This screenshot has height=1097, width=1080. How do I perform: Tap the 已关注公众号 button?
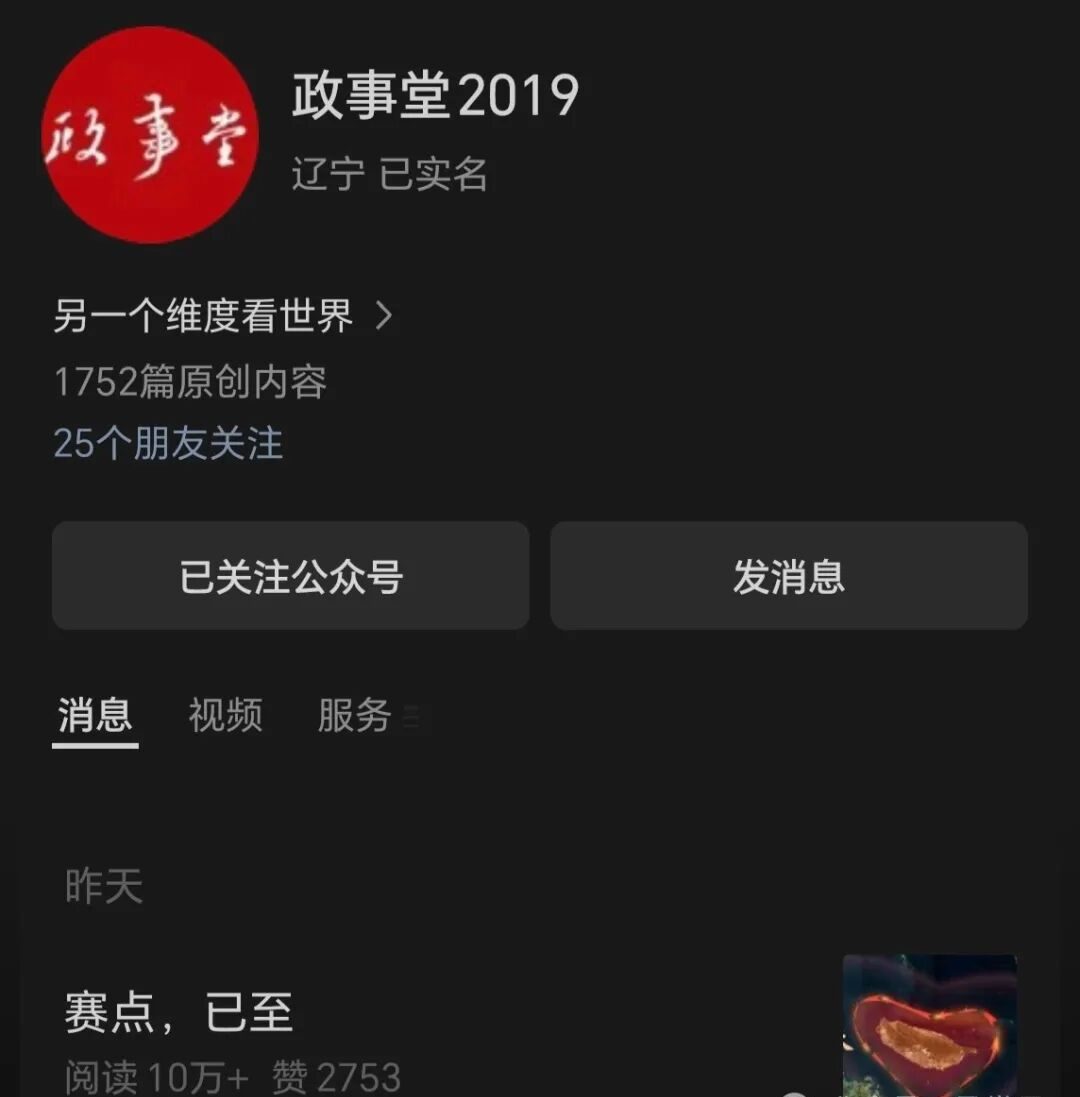tap(290, 576)
